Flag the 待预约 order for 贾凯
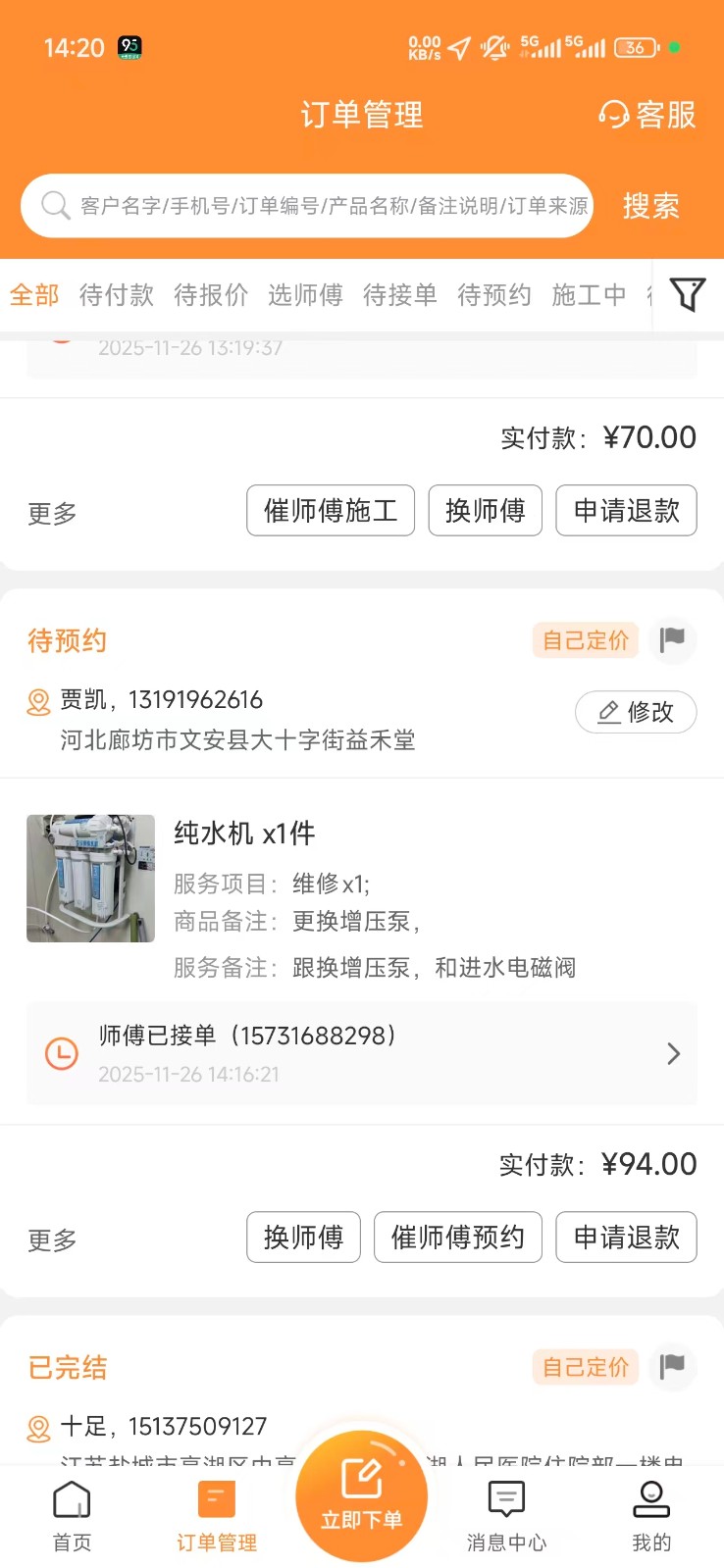724x1568 pixels. pos(673,640)
